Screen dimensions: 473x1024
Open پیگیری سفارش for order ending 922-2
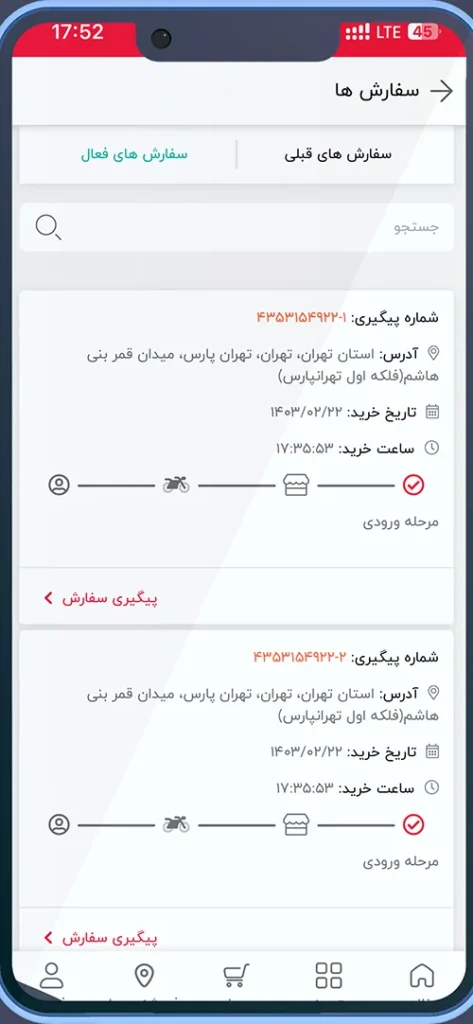101,938
